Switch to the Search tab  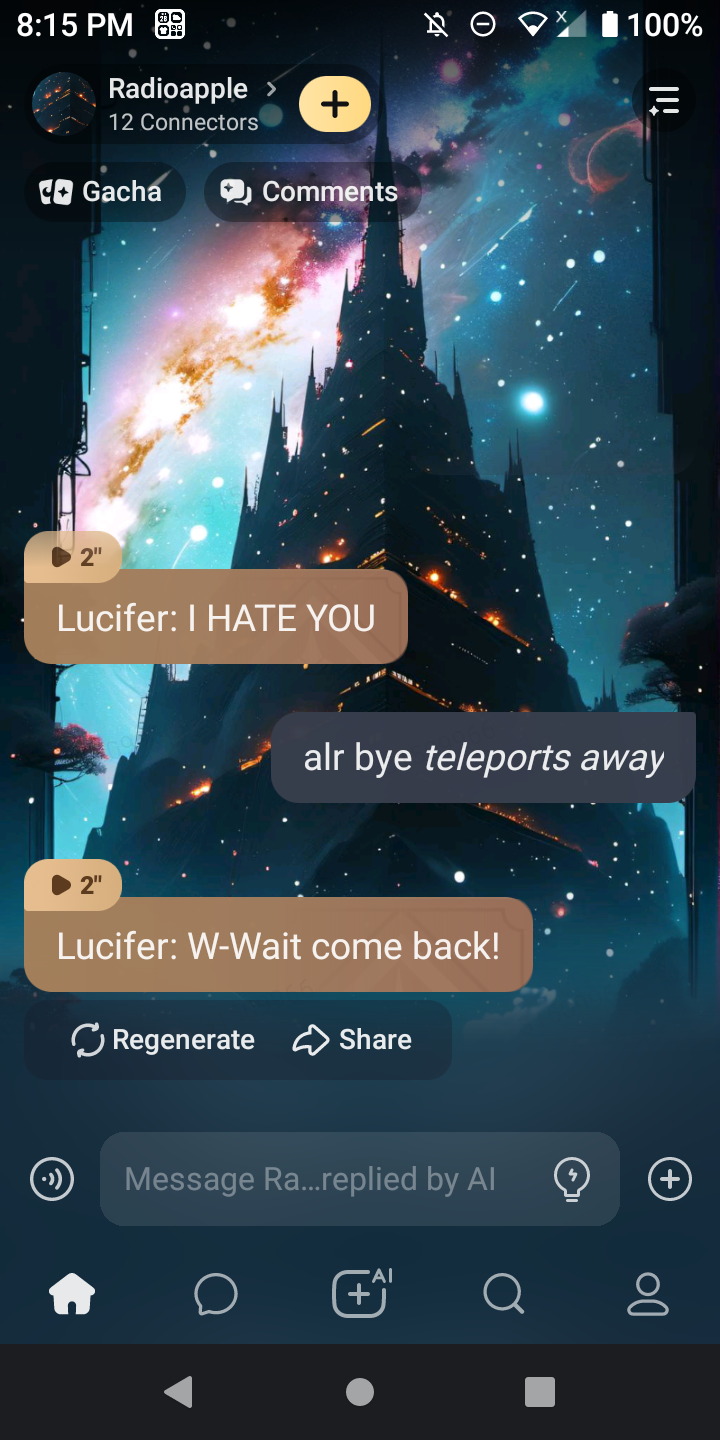pyautogui.click(x=503, y=1295)
